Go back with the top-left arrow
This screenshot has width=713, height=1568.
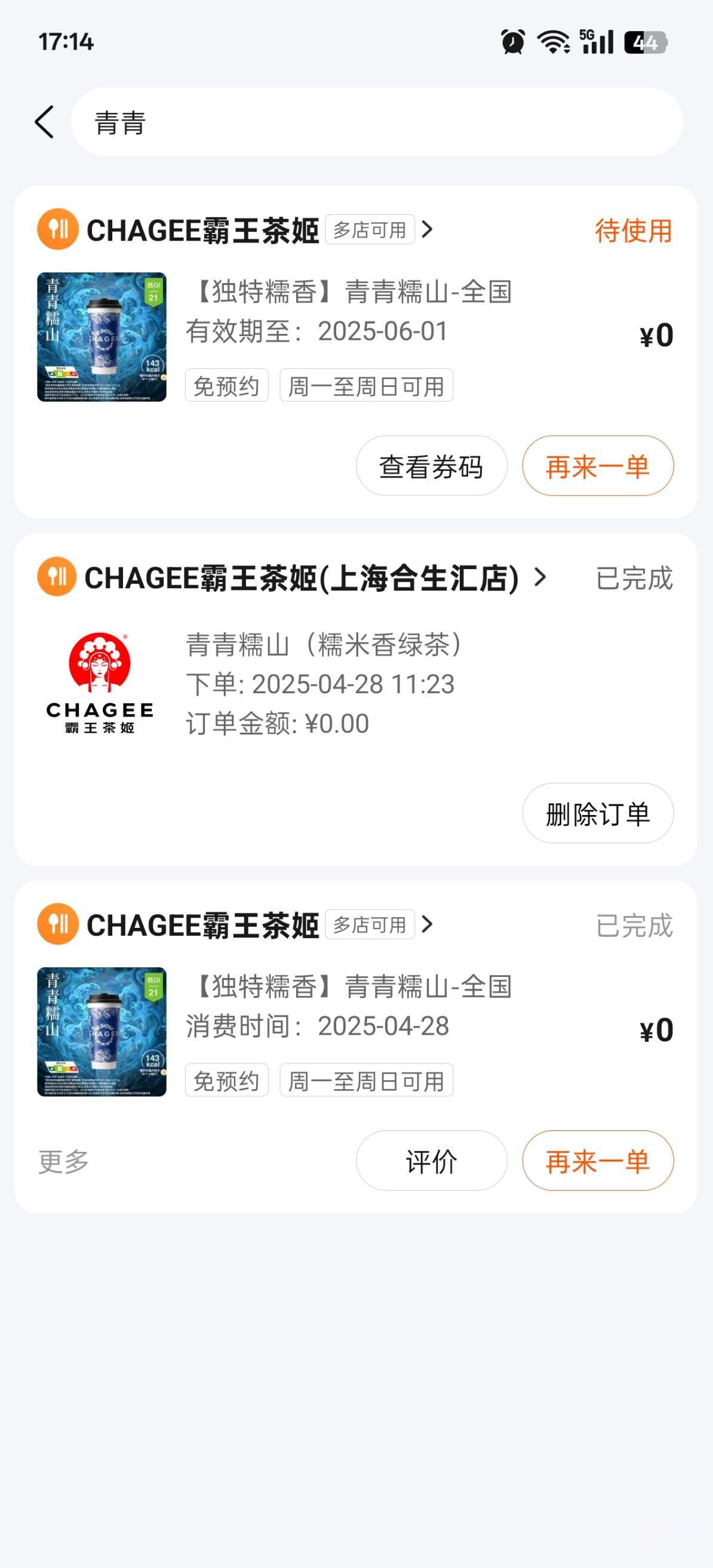44,122
